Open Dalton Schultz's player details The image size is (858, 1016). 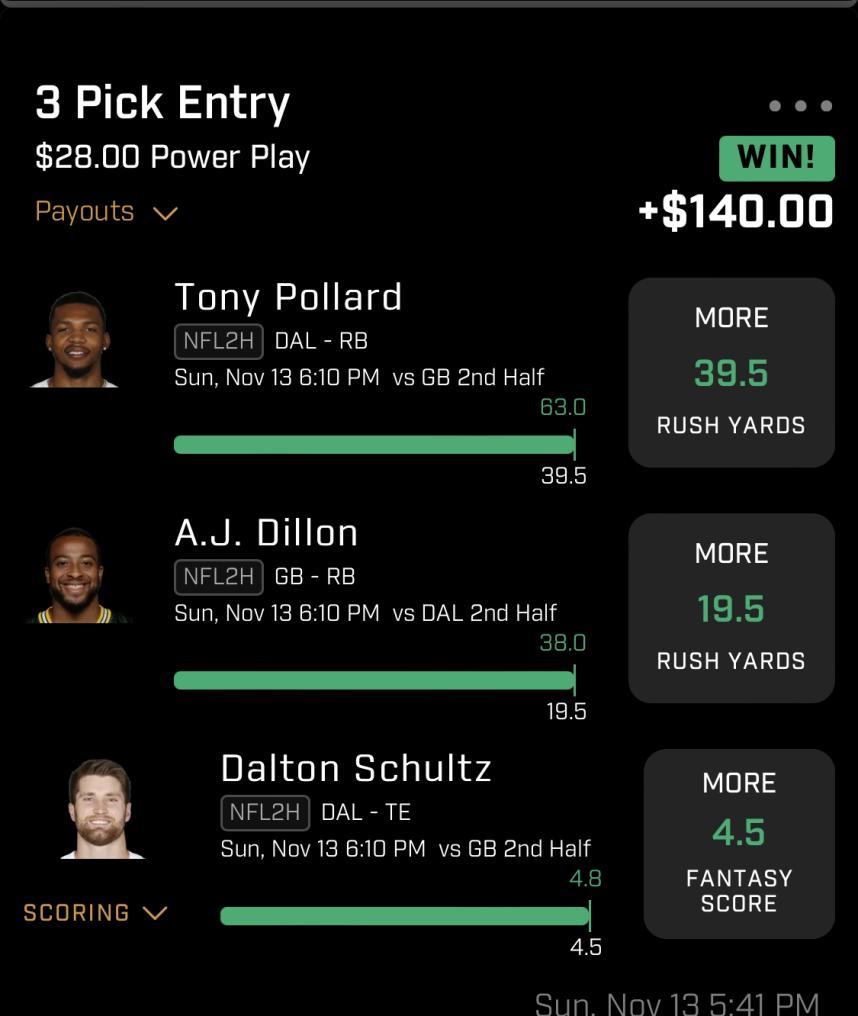point(355,769)
